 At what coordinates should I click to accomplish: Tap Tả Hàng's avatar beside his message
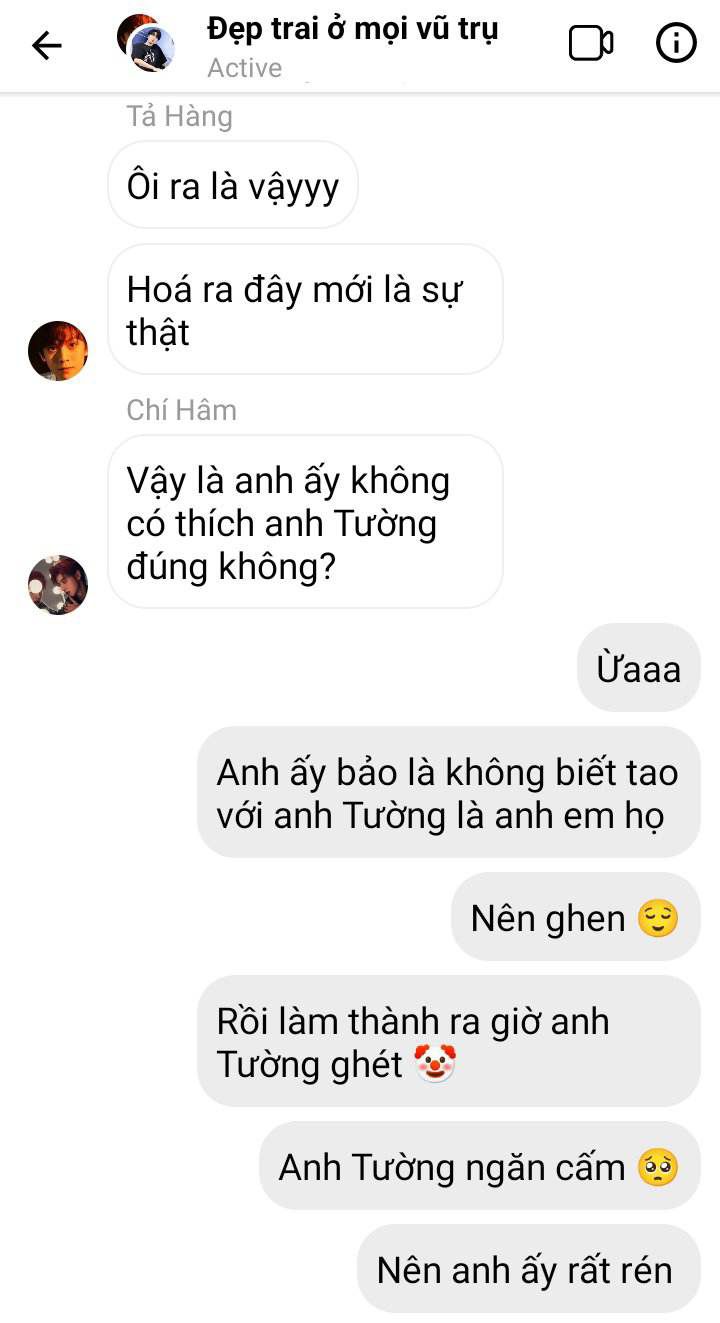pos(58,351)
